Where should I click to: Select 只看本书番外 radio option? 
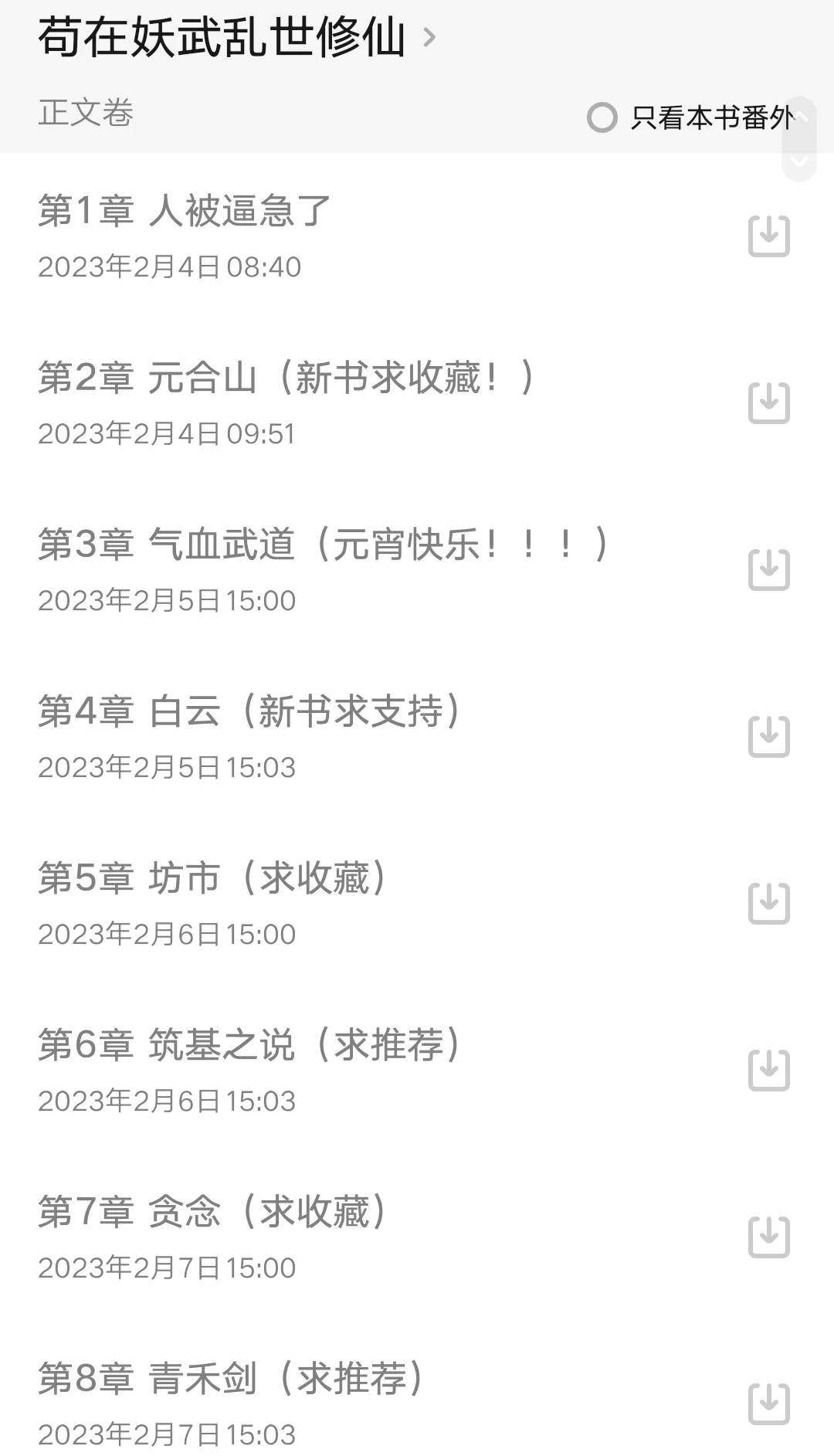click(602, 118)
